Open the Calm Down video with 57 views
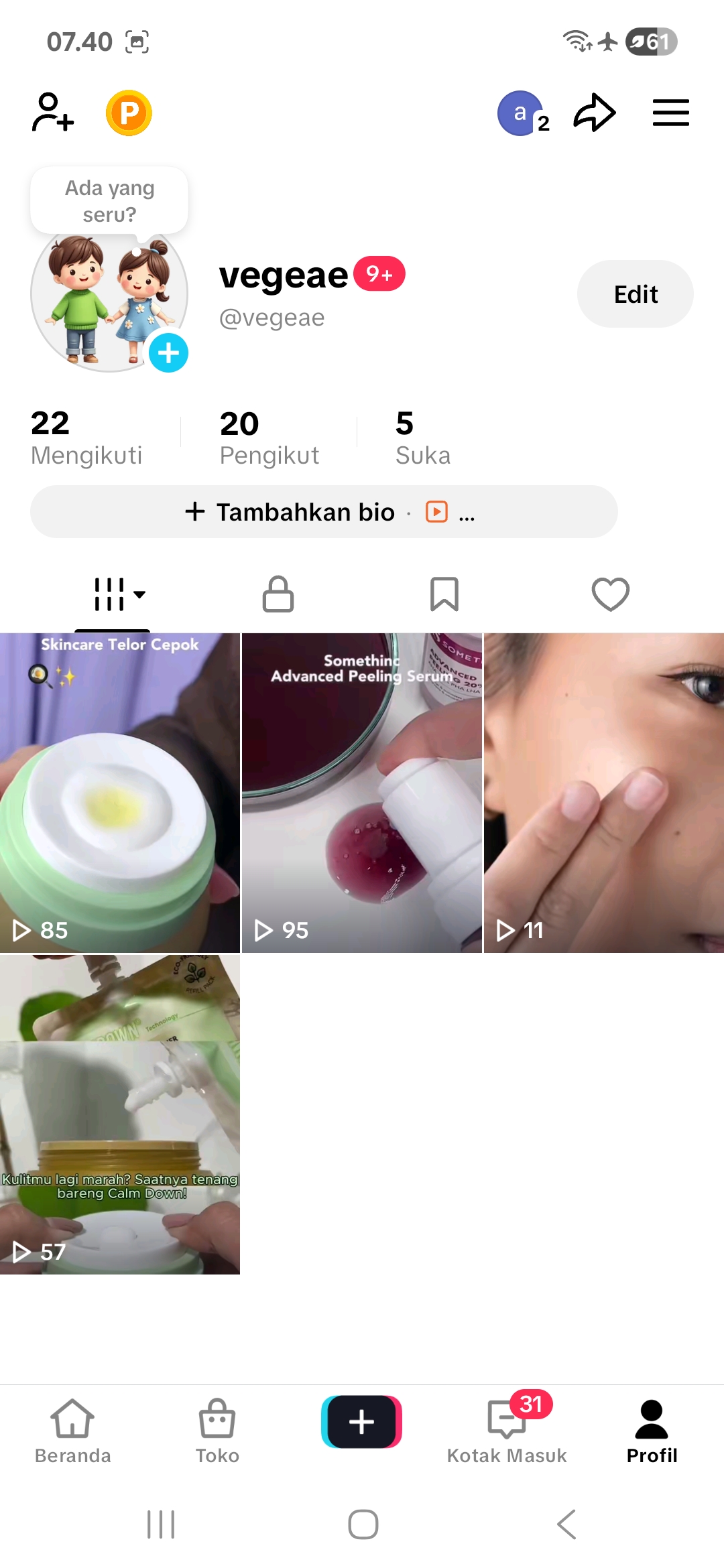The width and height of the screenshot is (724, 1568). click(x=120, y=1114)
